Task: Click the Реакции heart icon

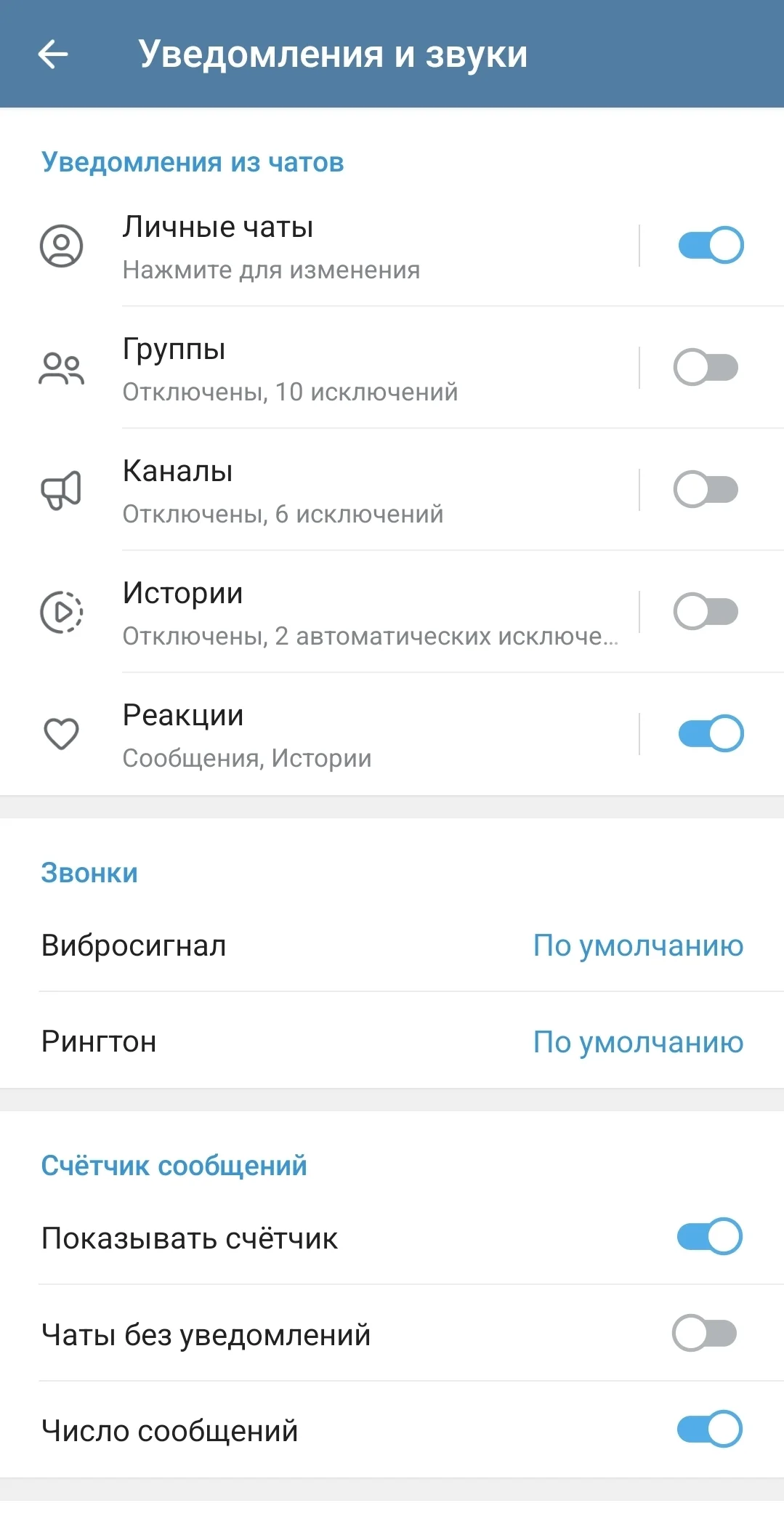Action: (62, 734)
